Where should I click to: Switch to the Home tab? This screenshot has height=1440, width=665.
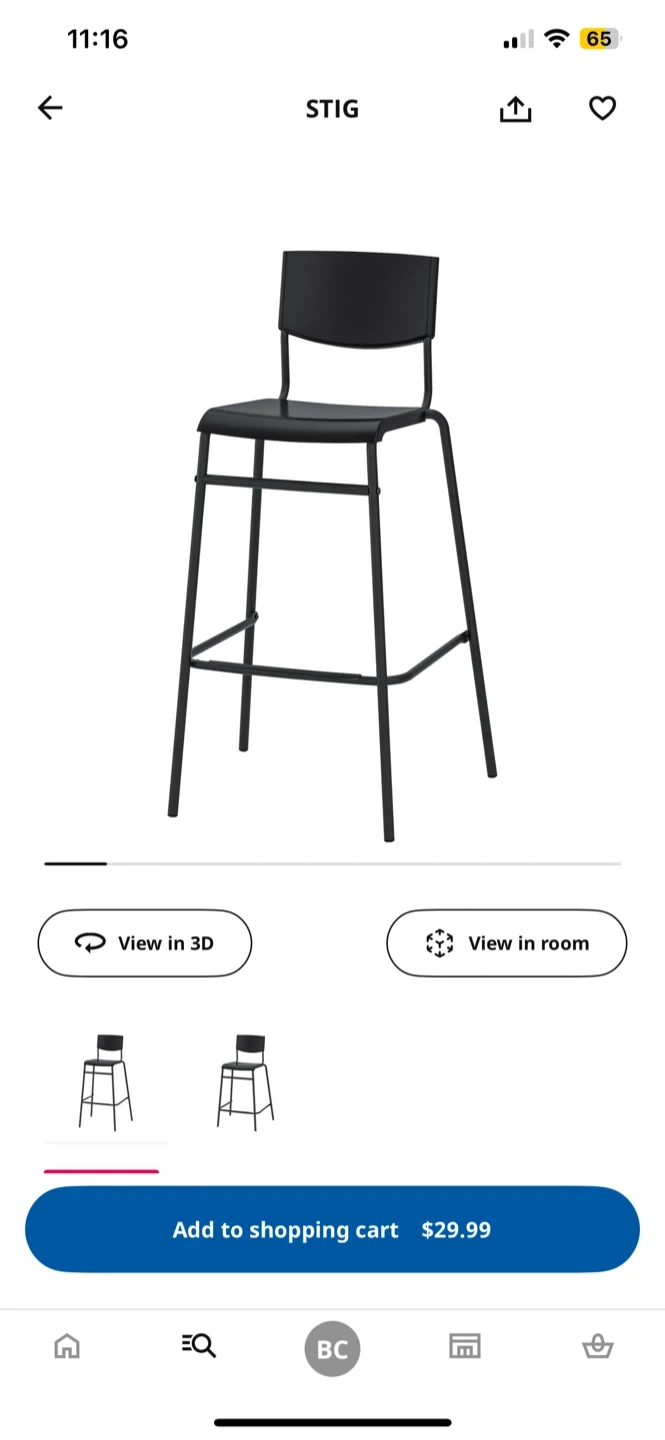point(67,1346)
